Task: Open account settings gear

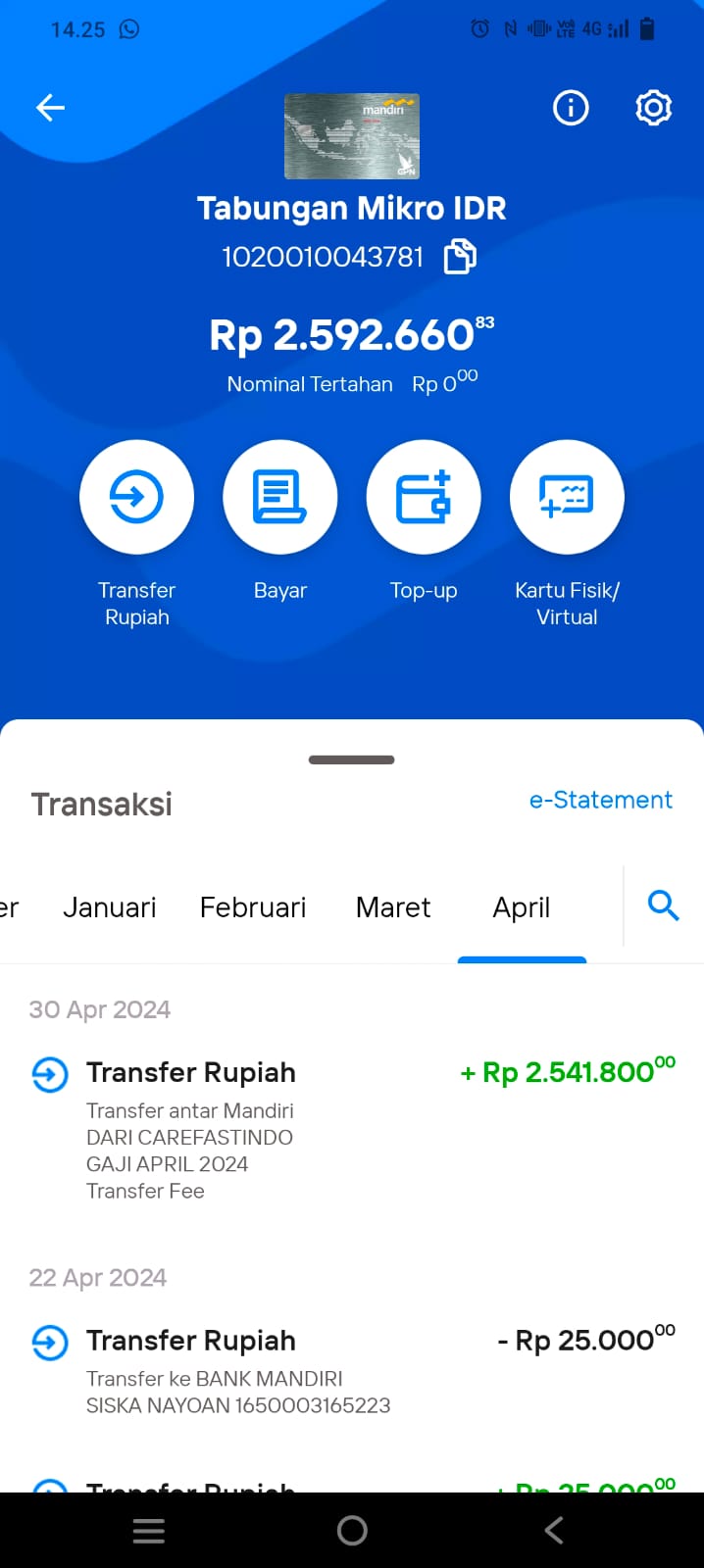Action: point(653,108)
